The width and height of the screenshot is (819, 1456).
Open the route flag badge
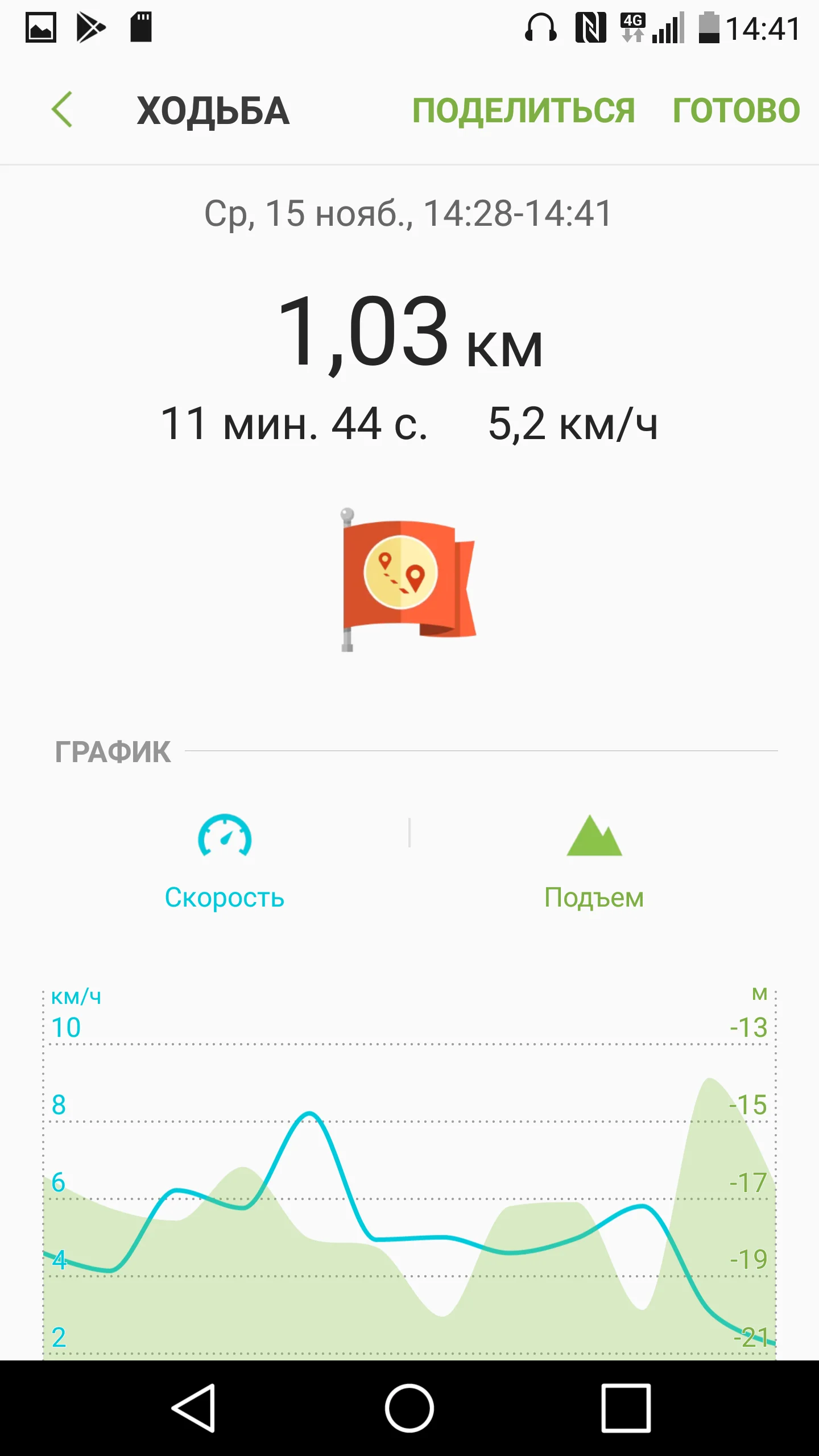[407, 579]
